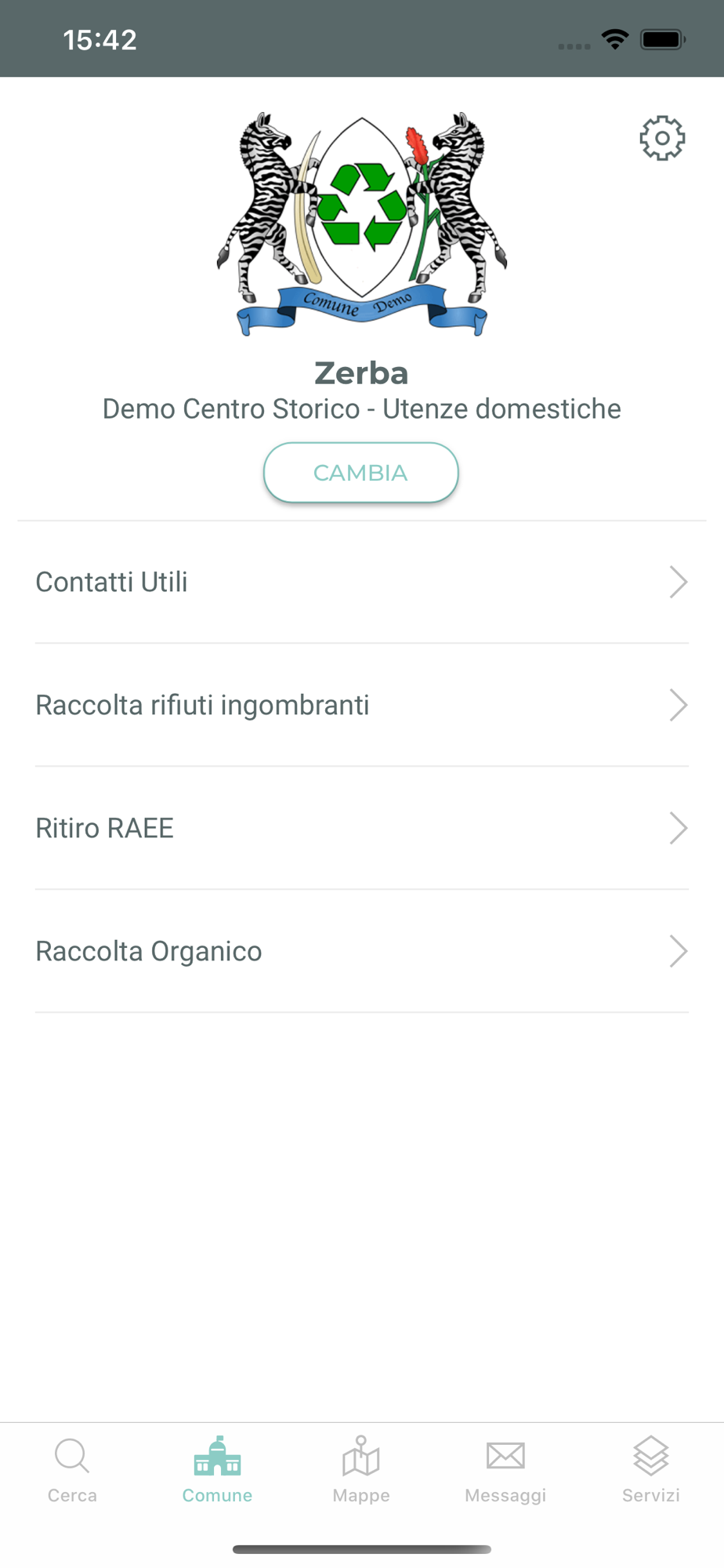Open the settings gear icon
Screen dimensions: 724x1568
point(662,139)
